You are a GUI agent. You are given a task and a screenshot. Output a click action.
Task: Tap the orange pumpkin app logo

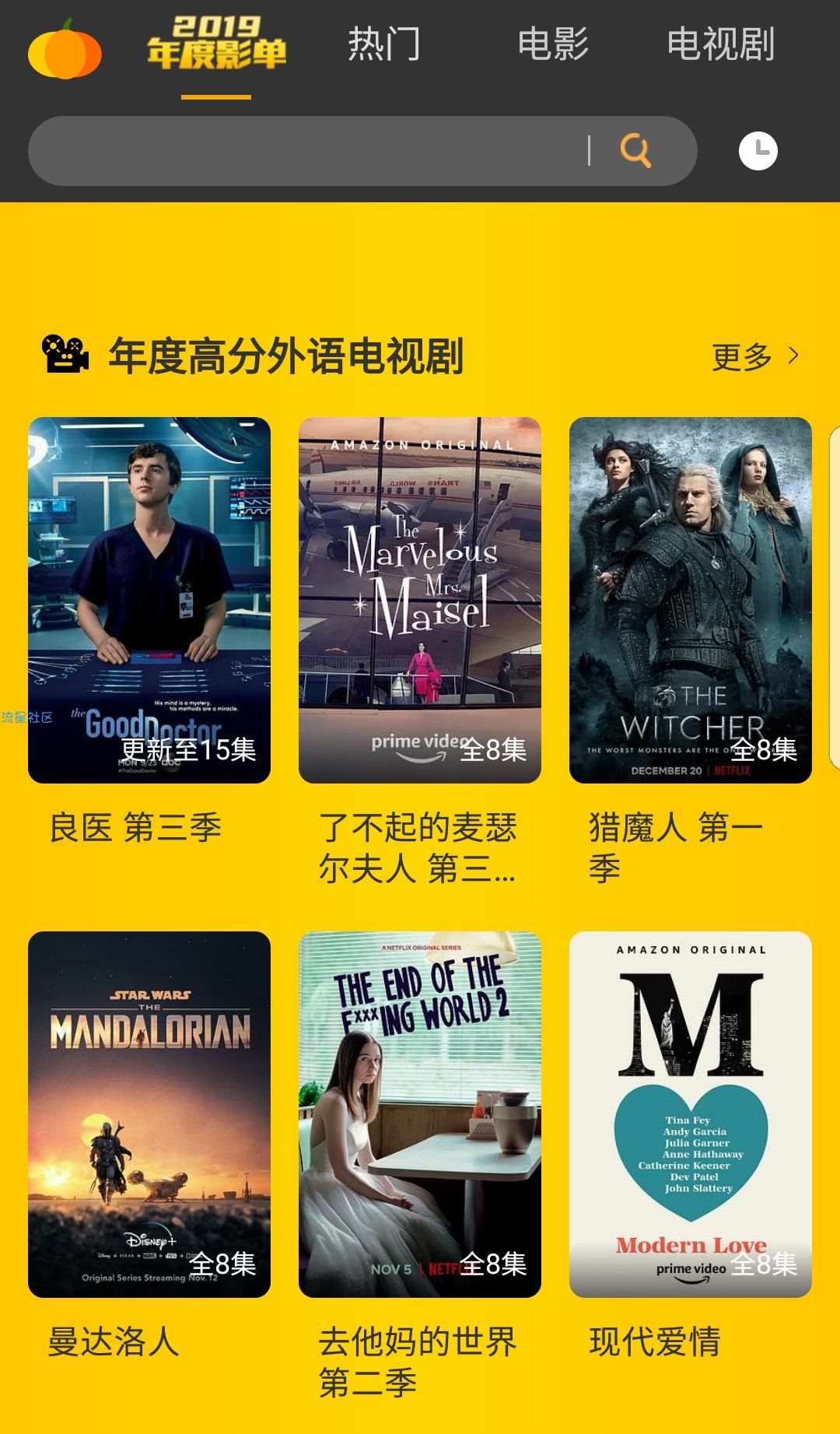pyautogui.click(x=65, y=51)
